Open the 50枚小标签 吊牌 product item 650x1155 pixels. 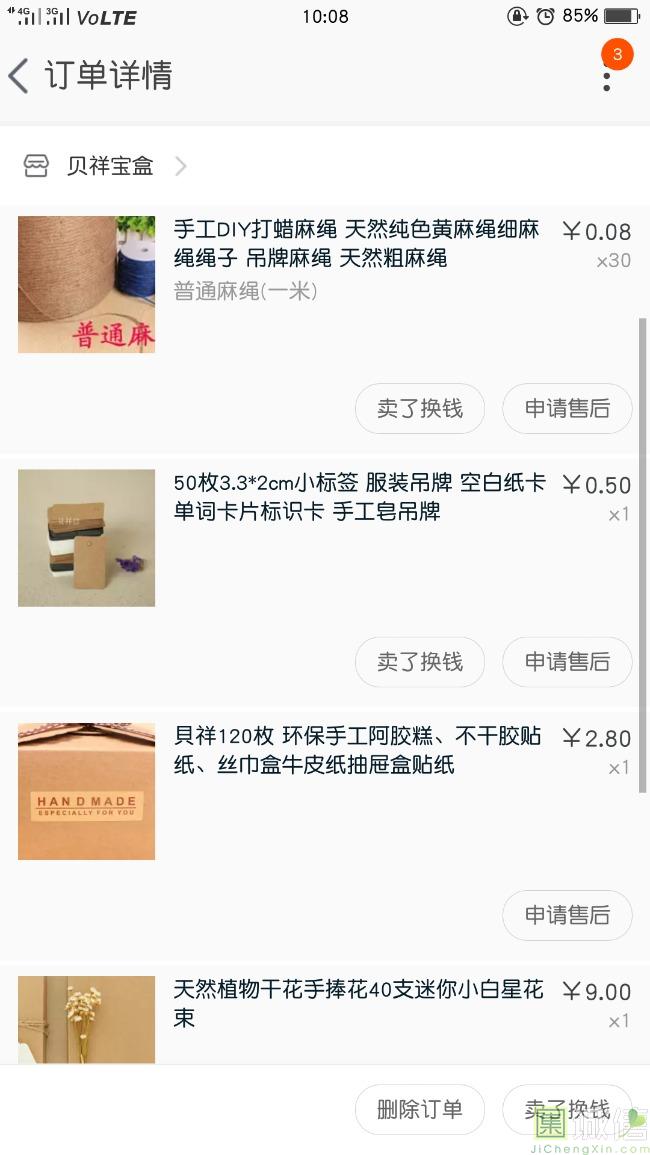[x=358, y=497]
